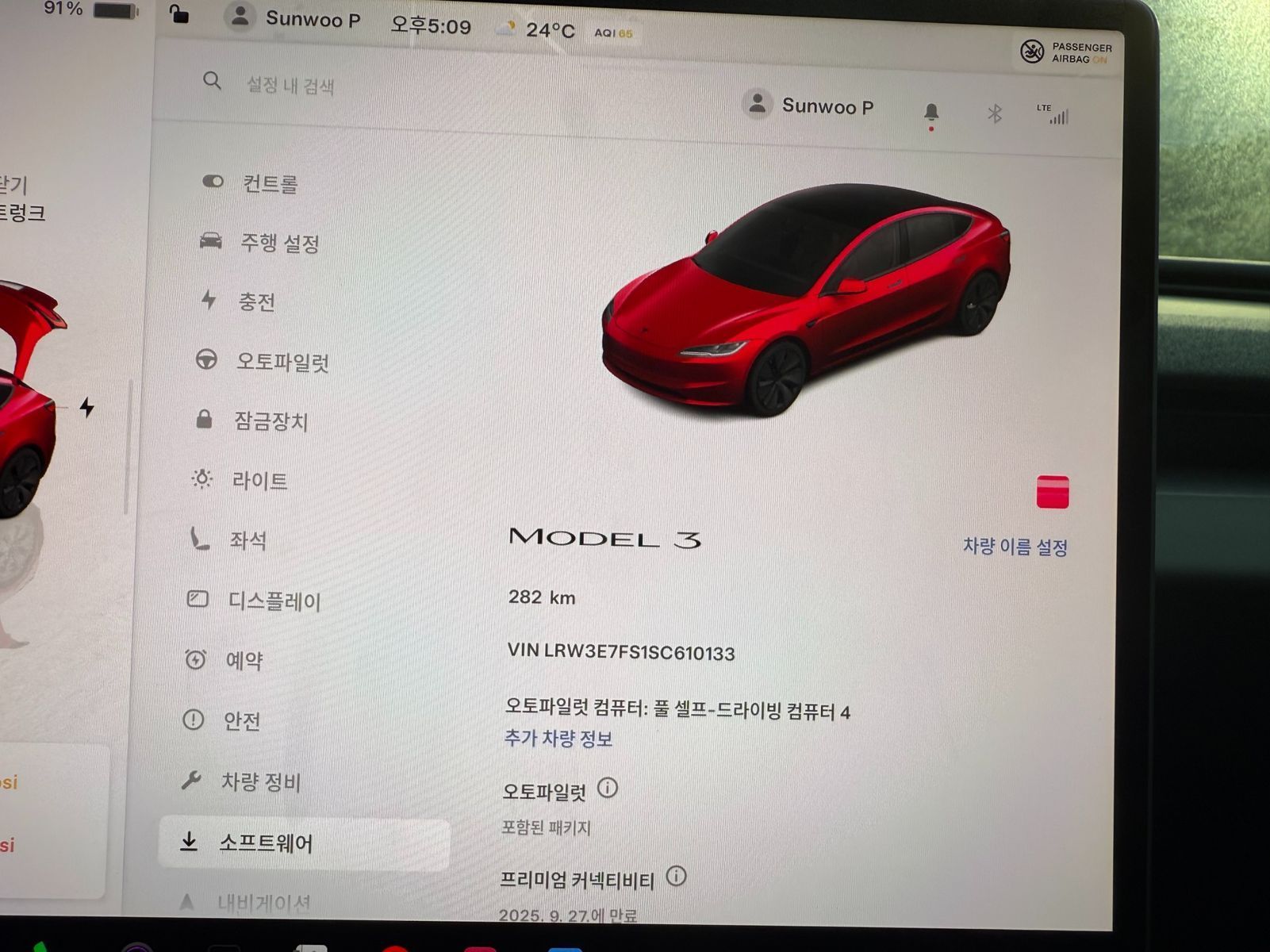Open 차량 정비 menu
The image size is (1270, 952).
point(260,781)
